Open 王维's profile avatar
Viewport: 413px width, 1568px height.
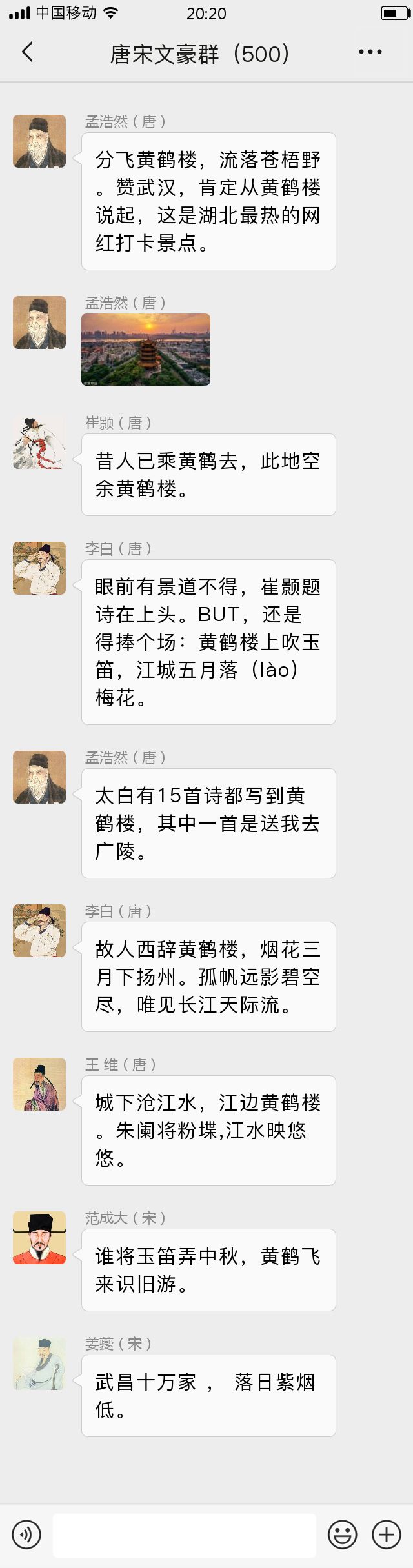[39, 1084]
